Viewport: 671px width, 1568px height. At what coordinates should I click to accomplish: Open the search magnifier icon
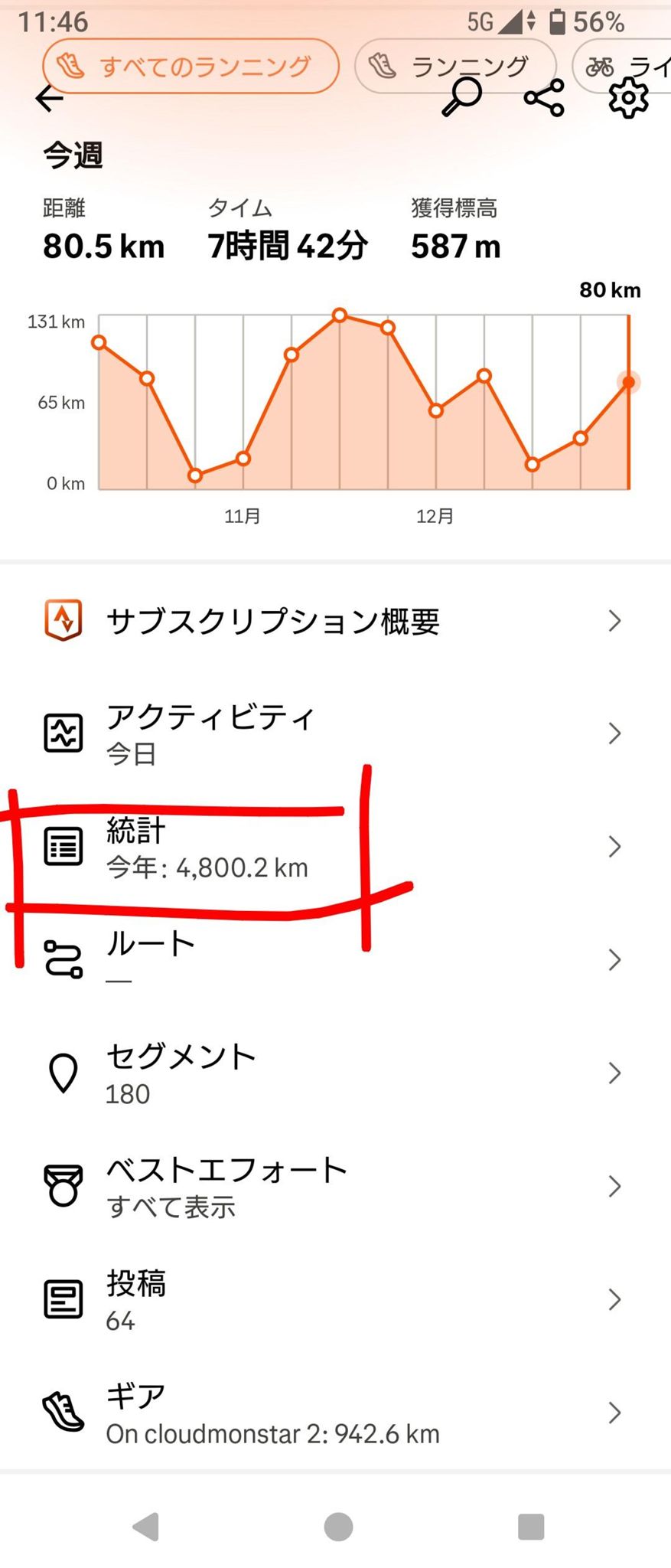pos(461,98)
